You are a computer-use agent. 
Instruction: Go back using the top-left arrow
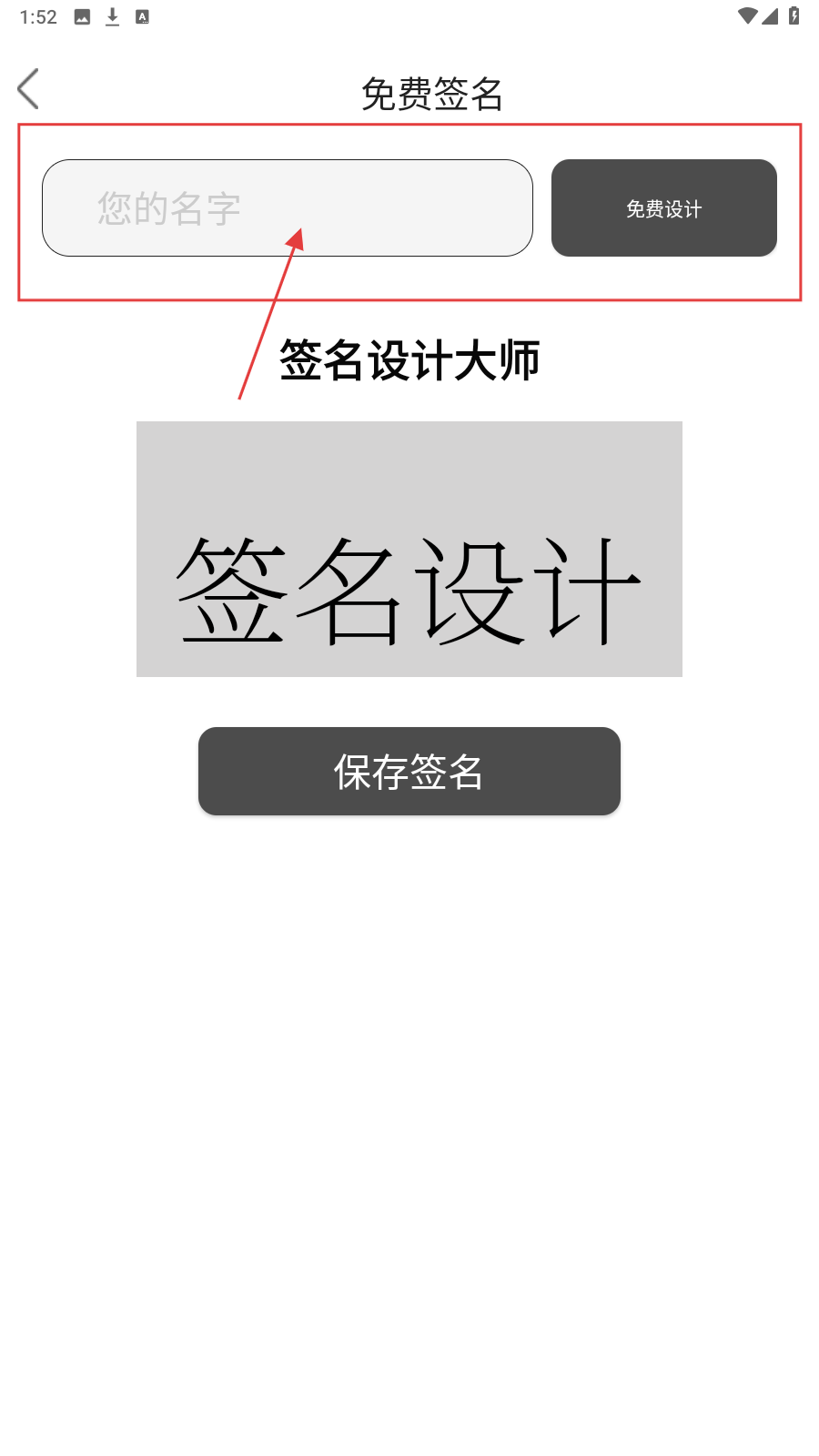coord(28,89)
